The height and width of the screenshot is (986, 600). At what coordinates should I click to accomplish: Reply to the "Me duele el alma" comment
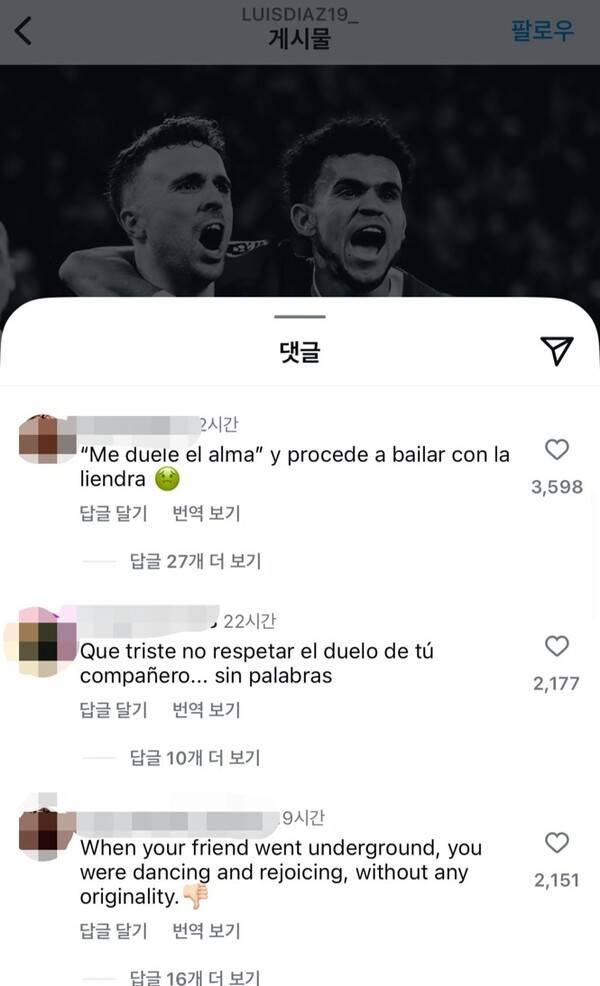pos(113,514)
